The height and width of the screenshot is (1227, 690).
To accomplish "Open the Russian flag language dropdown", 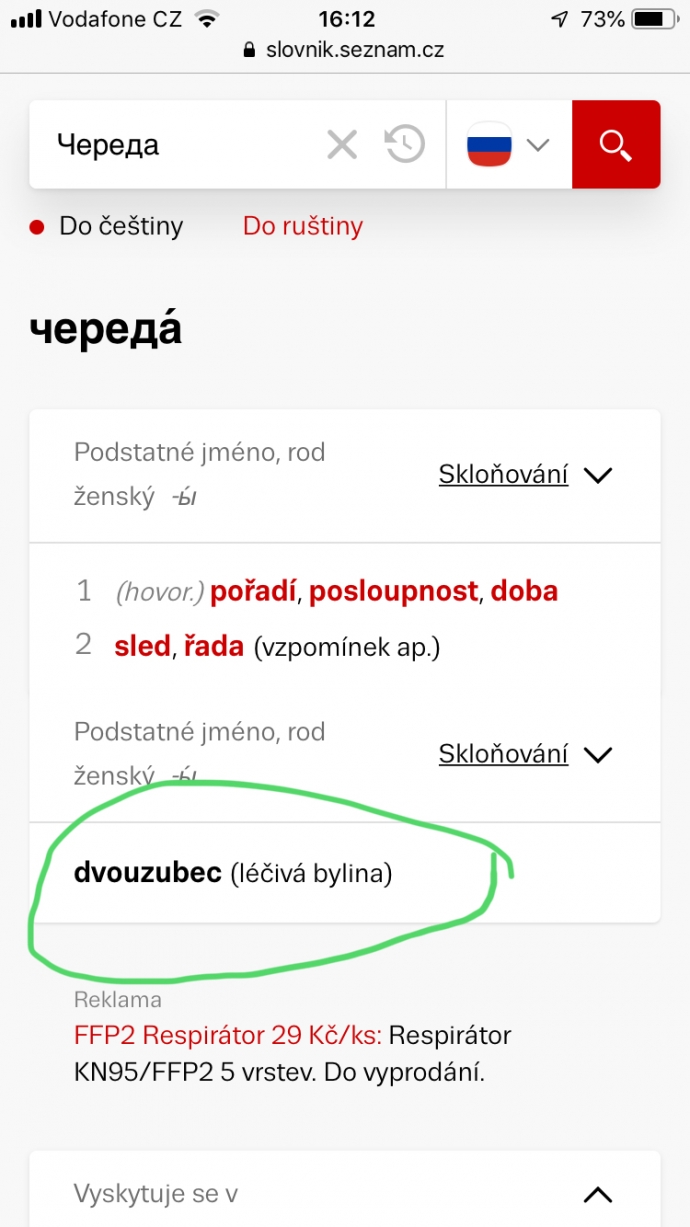I will tap(508, 145).
